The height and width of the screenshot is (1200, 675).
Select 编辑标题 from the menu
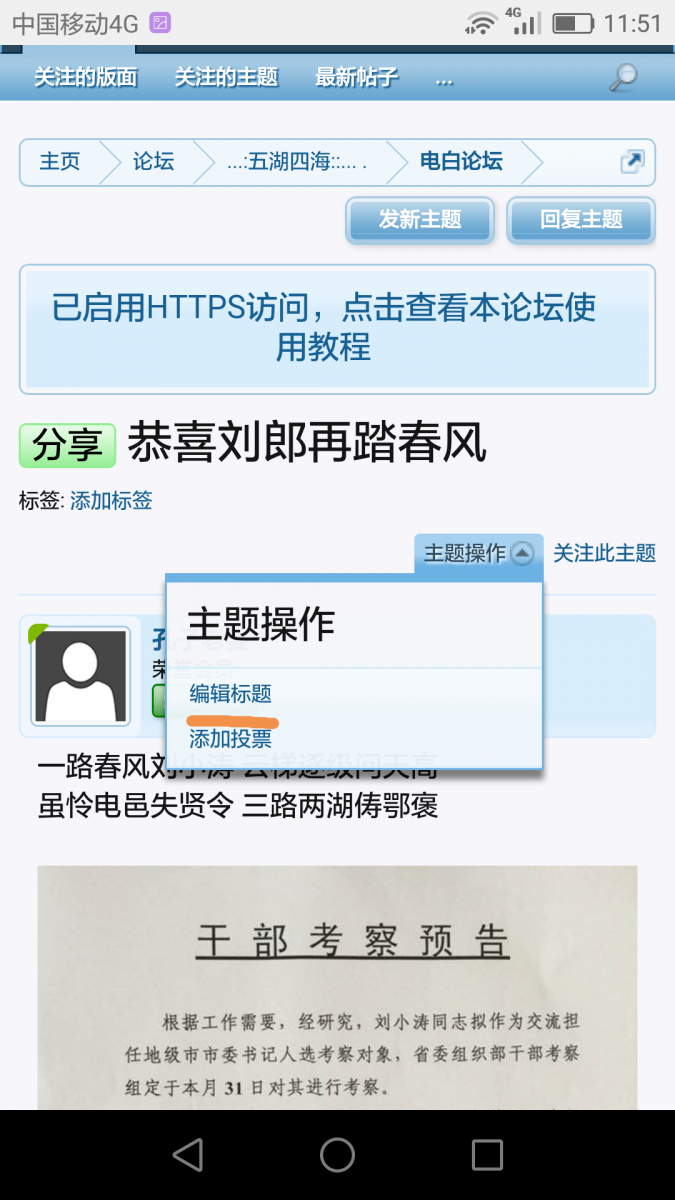point(231,694)
